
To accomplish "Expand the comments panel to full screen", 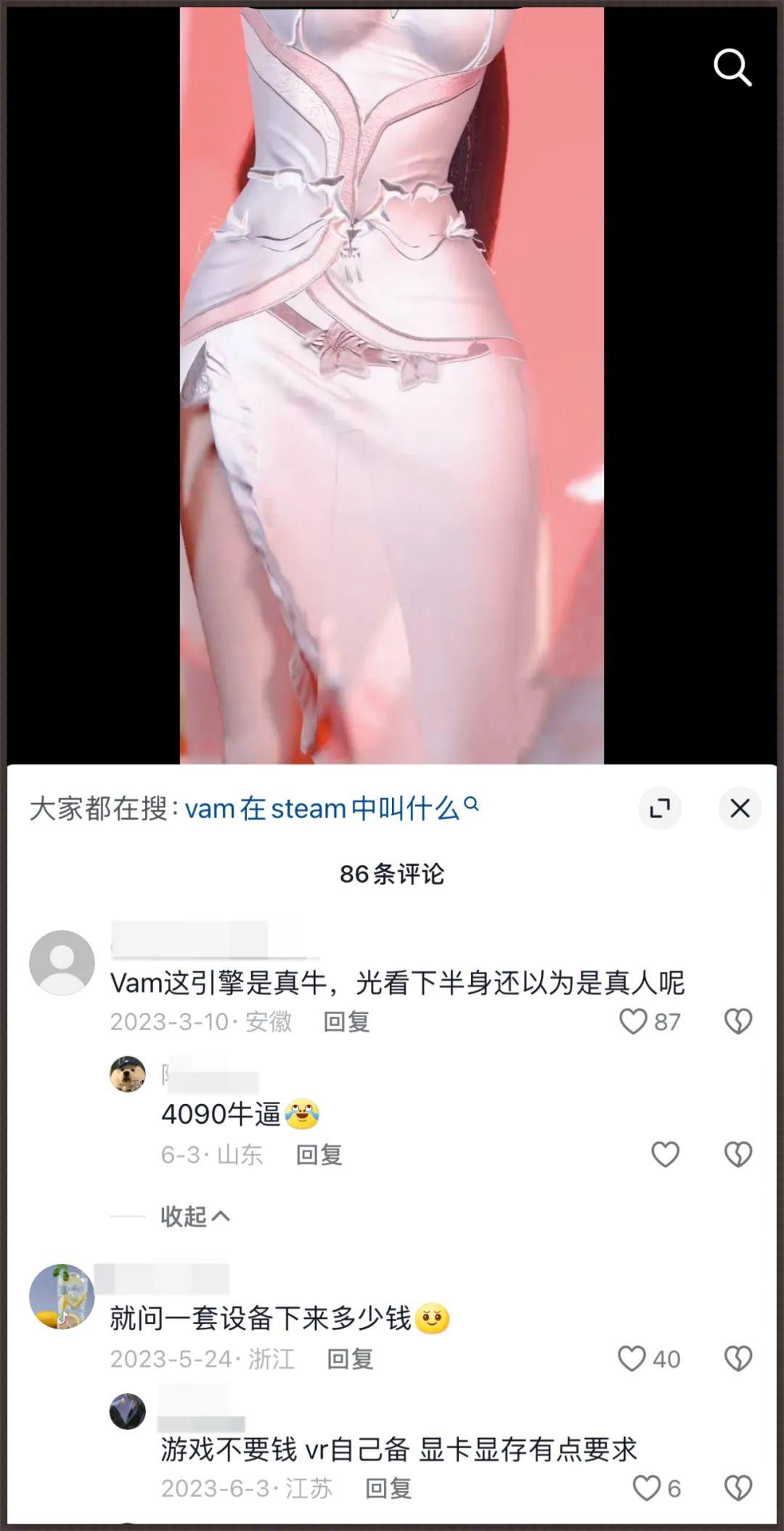I will pyautogui.click(x=659, y=808).
